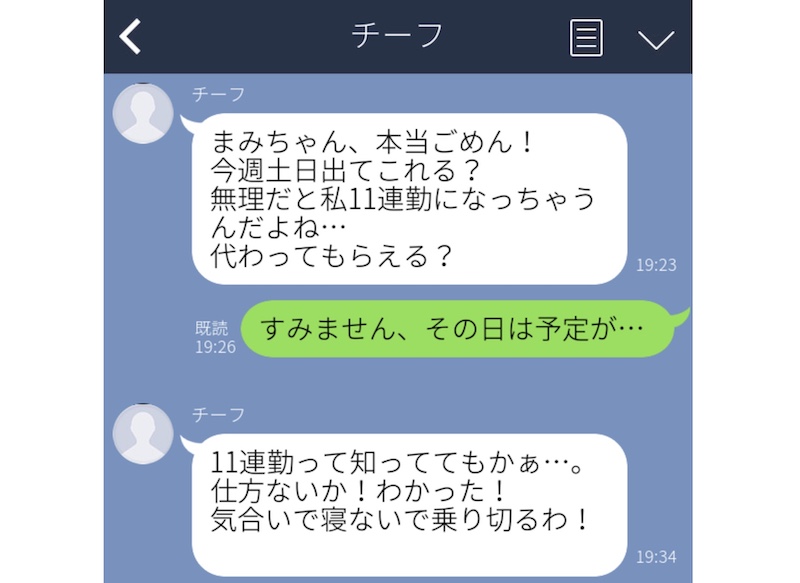Screen dimensions: 800x583
Task: Go back from the チーフ chat
Action: pyautogui.click(x=131, y=37)
